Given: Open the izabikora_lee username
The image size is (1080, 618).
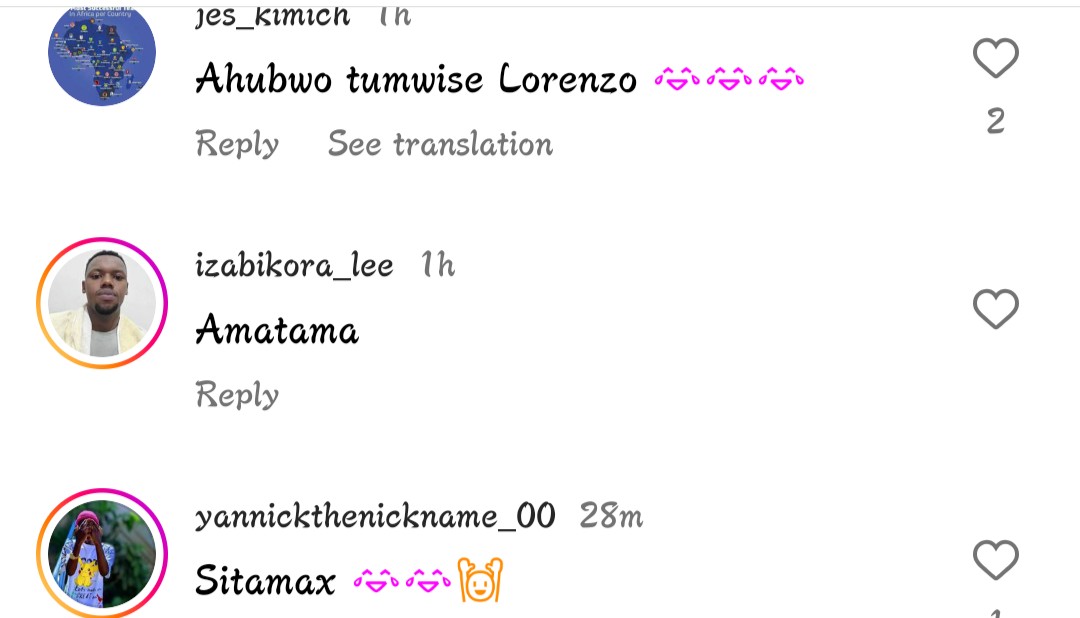Looking at the screenshot, I should click(x=294, y=265).
